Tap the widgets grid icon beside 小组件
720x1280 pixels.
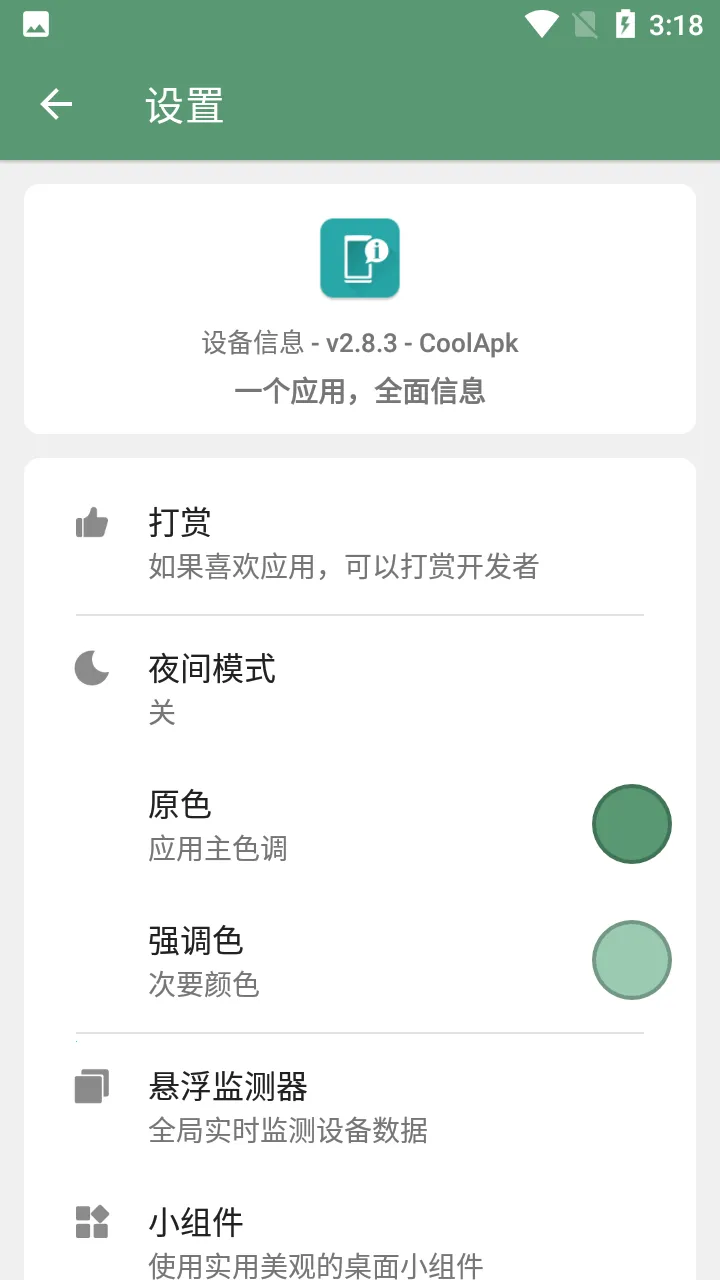pyautogui.click(x=91, y=1221)
